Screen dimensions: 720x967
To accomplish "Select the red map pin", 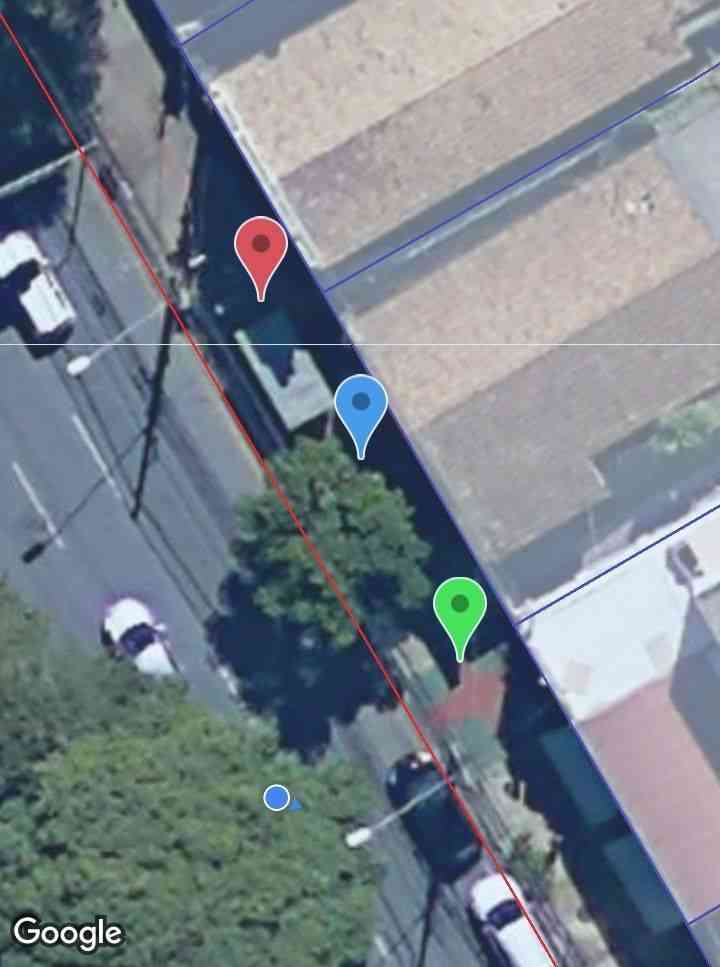I will click(x=261, y=246).
